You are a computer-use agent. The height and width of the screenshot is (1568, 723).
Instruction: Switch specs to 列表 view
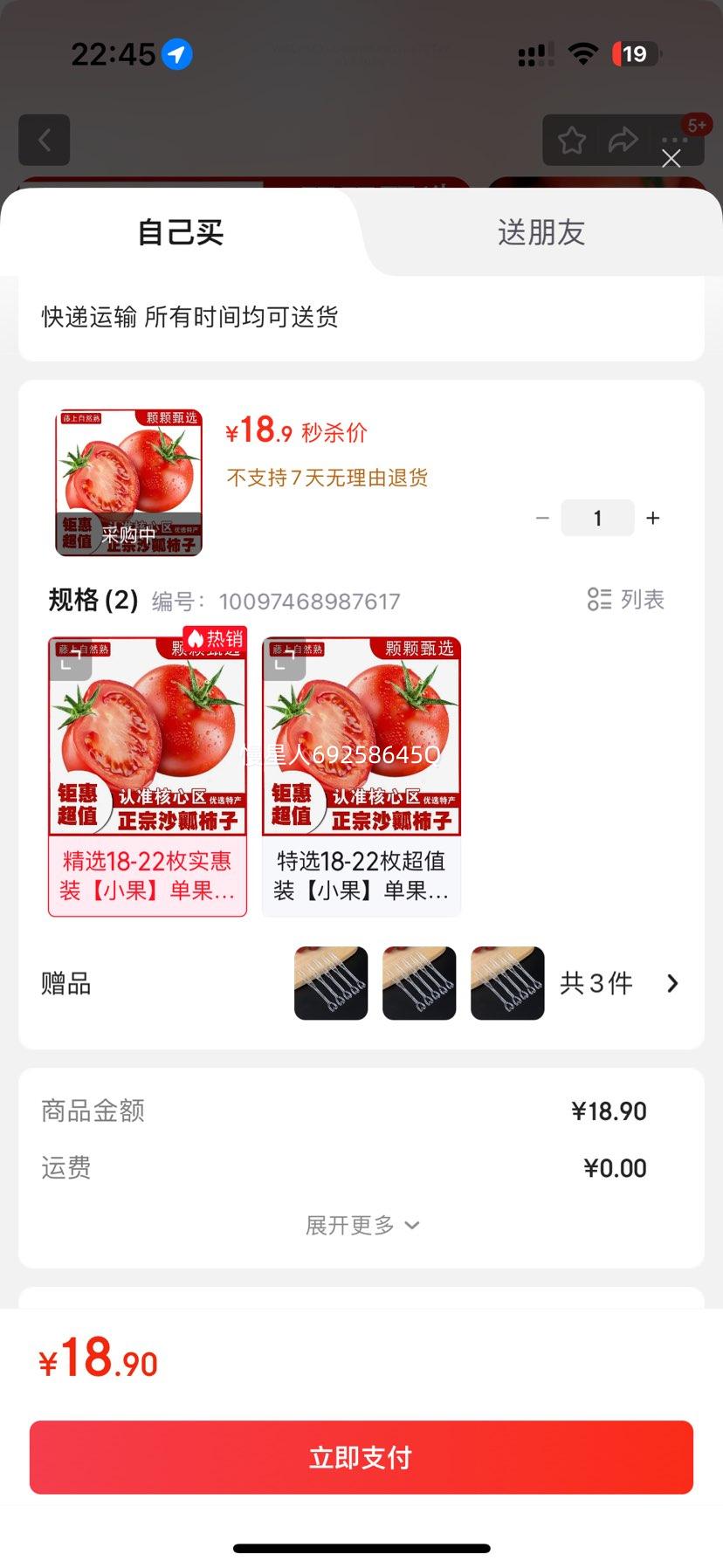point(626,600)
